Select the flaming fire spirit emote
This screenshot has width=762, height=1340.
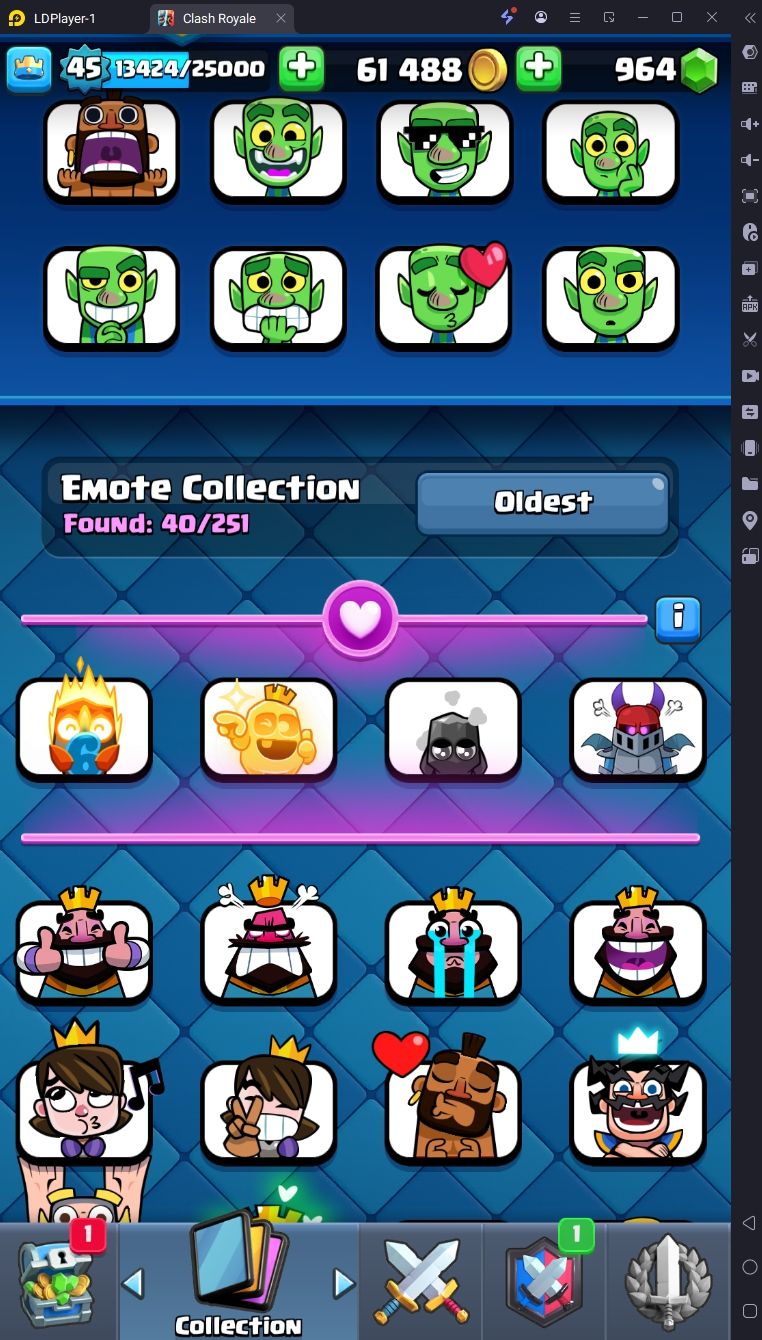click(84, 729)
